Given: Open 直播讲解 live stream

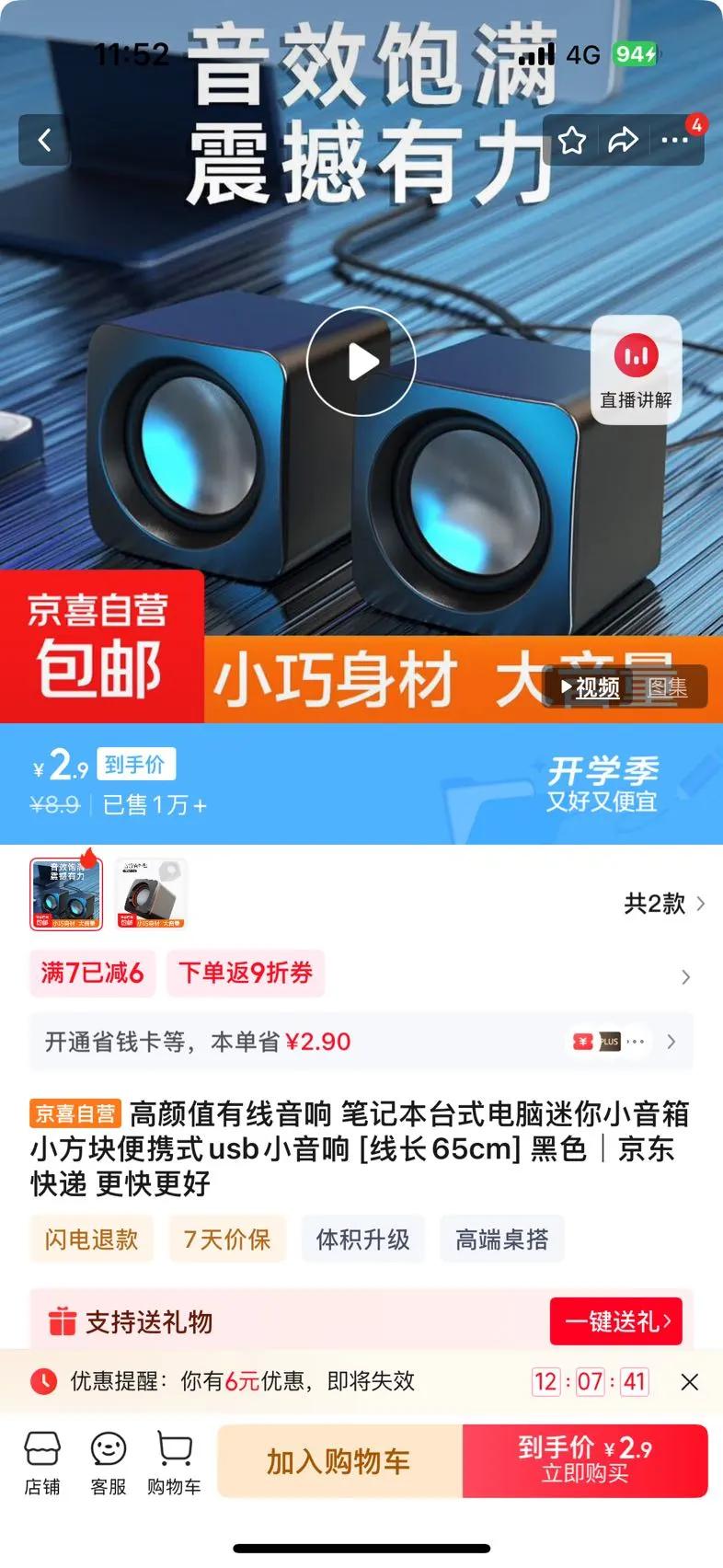Looking at the screenshot, I should [x=636, y=370].
